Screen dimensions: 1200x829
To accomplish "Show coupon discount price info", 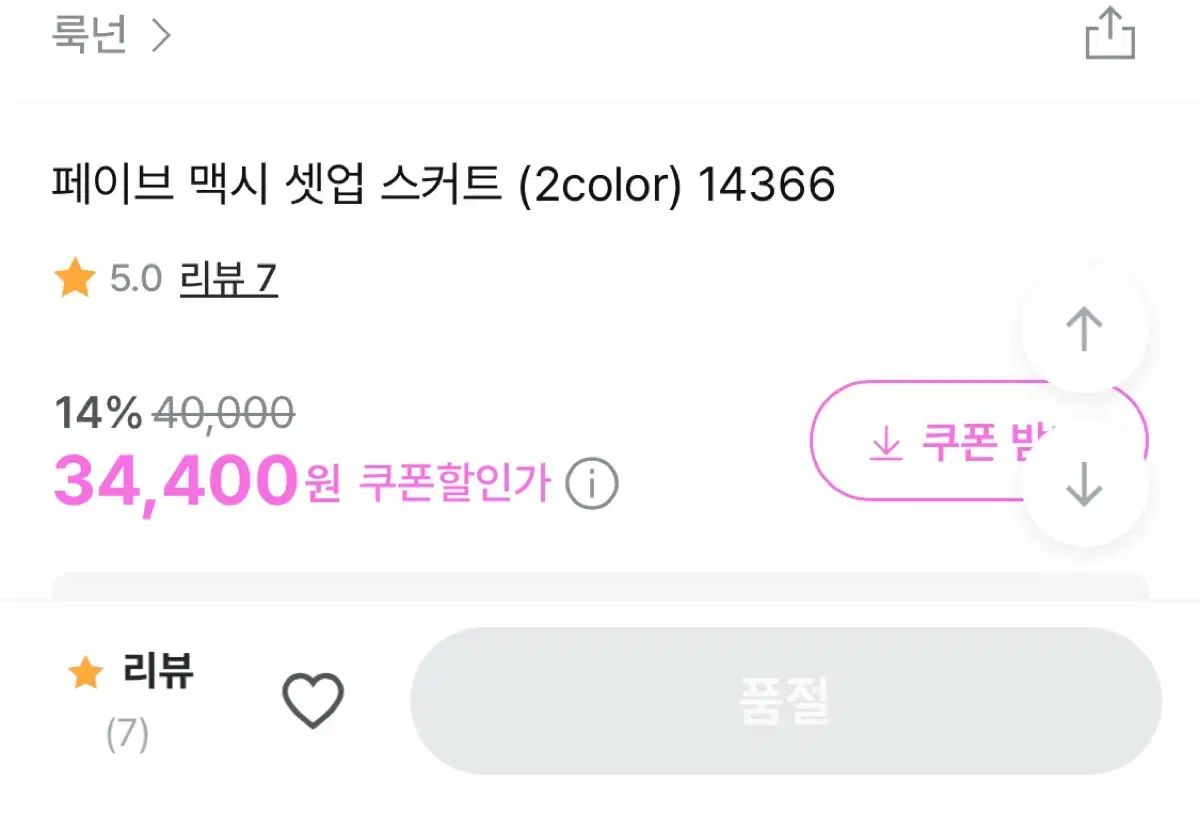I will pyautogui.click(x=592, y=484).
